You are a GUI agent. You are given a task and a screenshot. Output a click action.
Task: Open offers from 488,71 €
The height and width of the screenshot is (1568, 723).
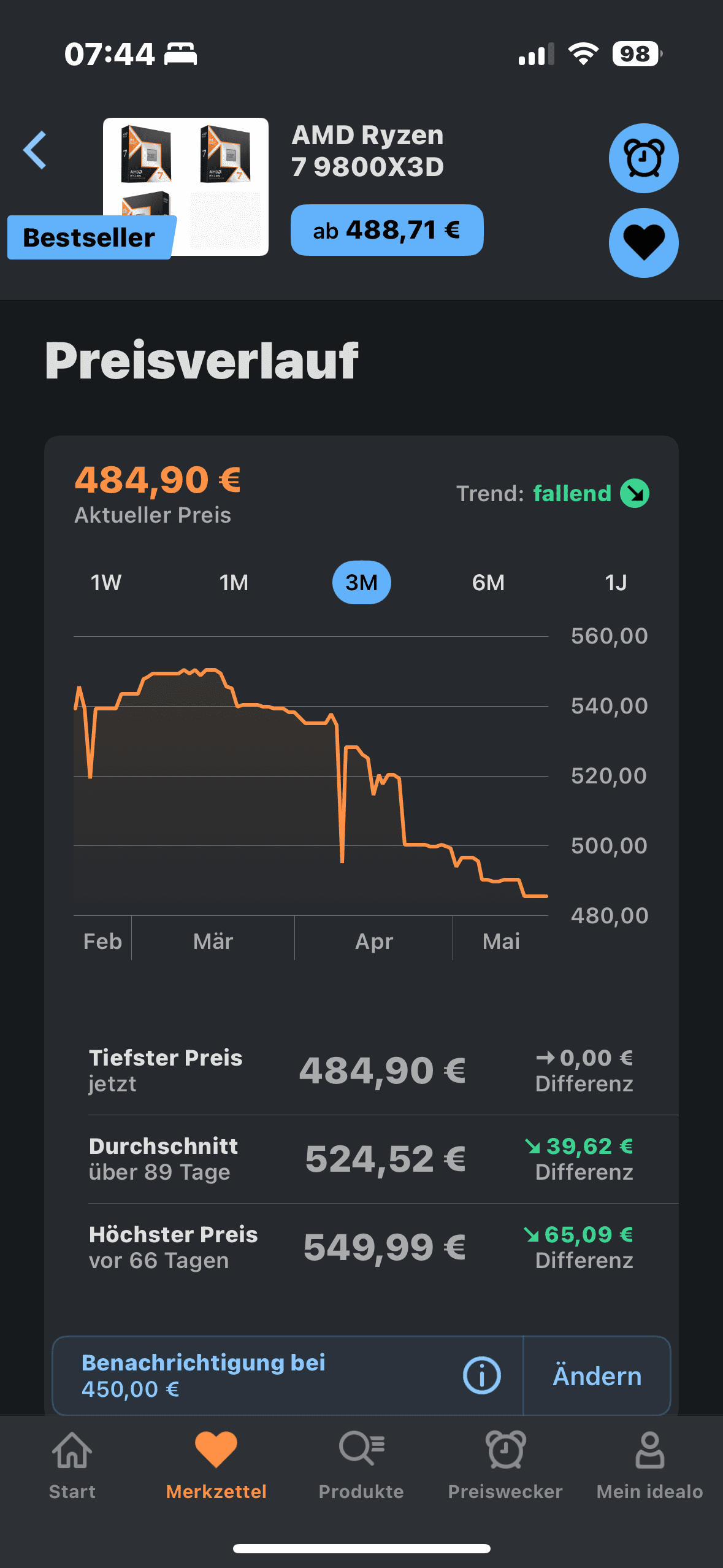(x=387, y=230)
